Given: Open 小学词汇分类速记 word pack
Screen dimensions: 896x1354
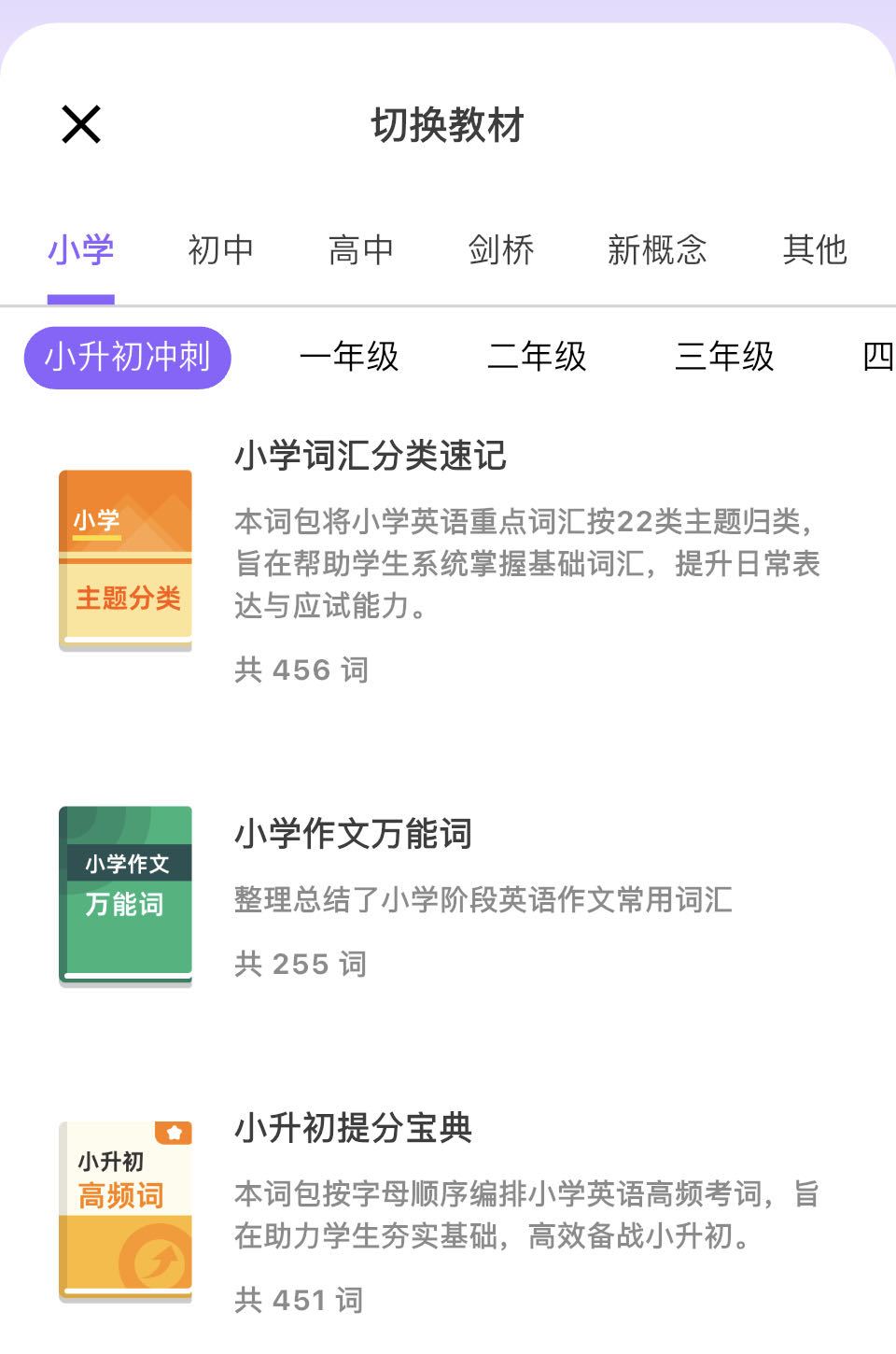Looking at the screenshot, I should [371, 456].
